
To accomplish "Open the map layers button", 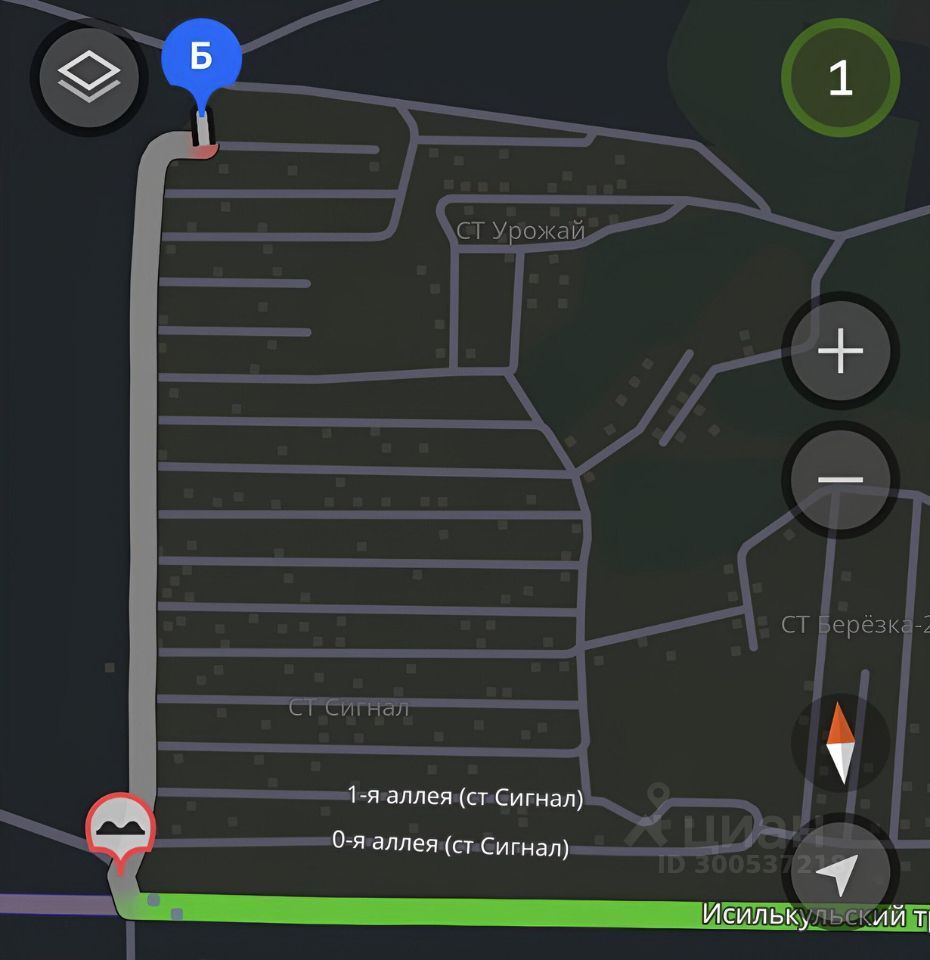I will (89, 75).
